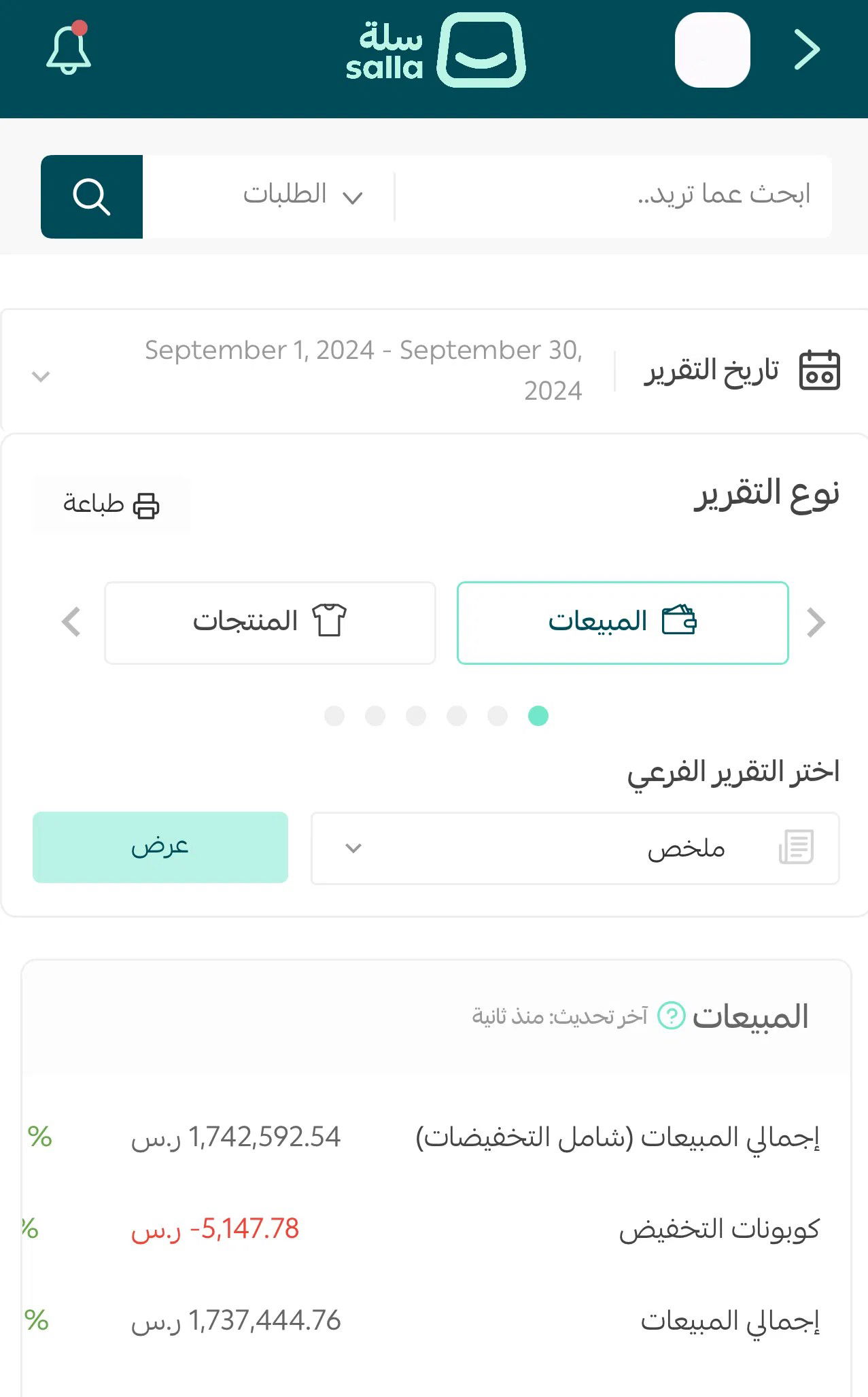Screen dimensions: 868x1397
Task: Focus the ابحث عما تريد search field
Action: point(612,196)
